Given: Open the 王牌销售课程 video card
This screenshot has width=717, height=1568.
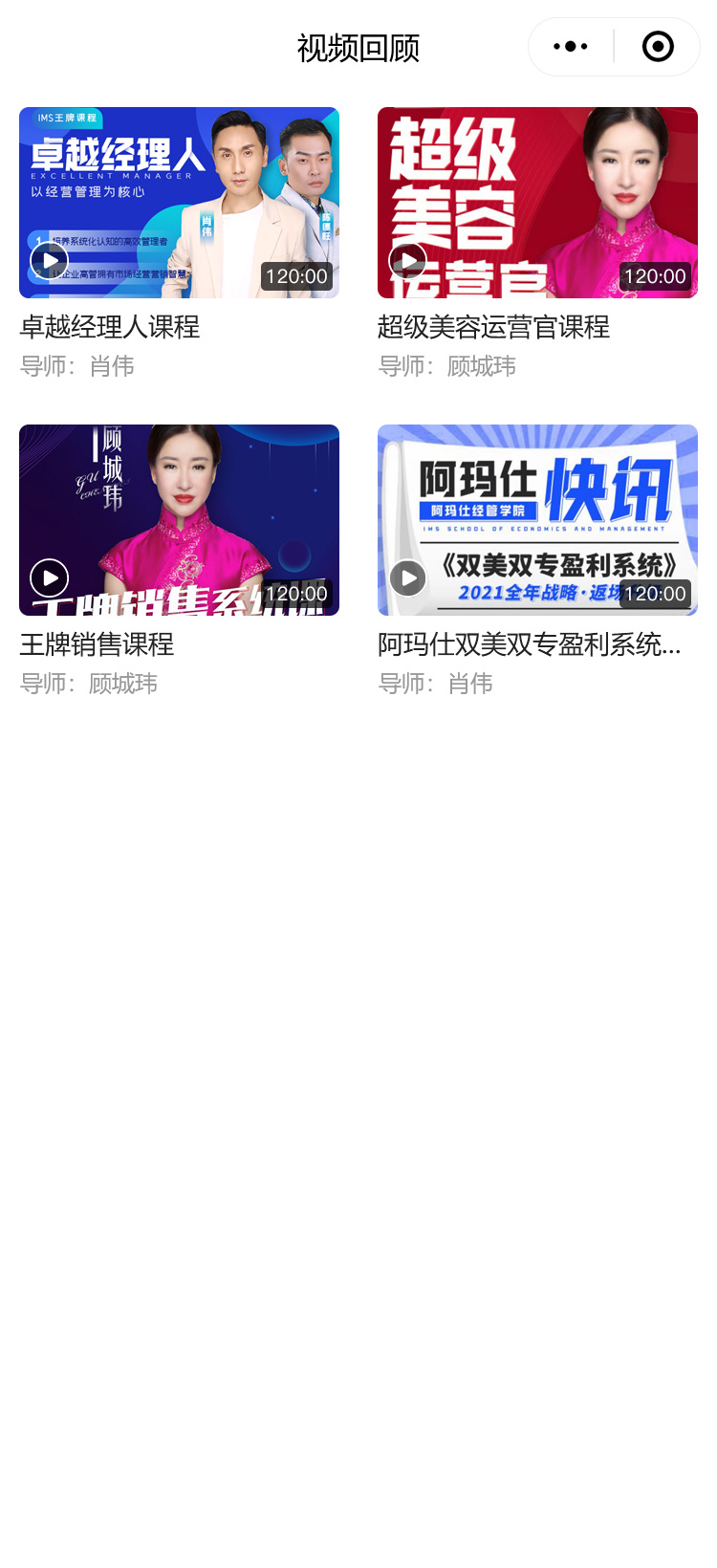Looking at the screenshot, I should point(179,521).
